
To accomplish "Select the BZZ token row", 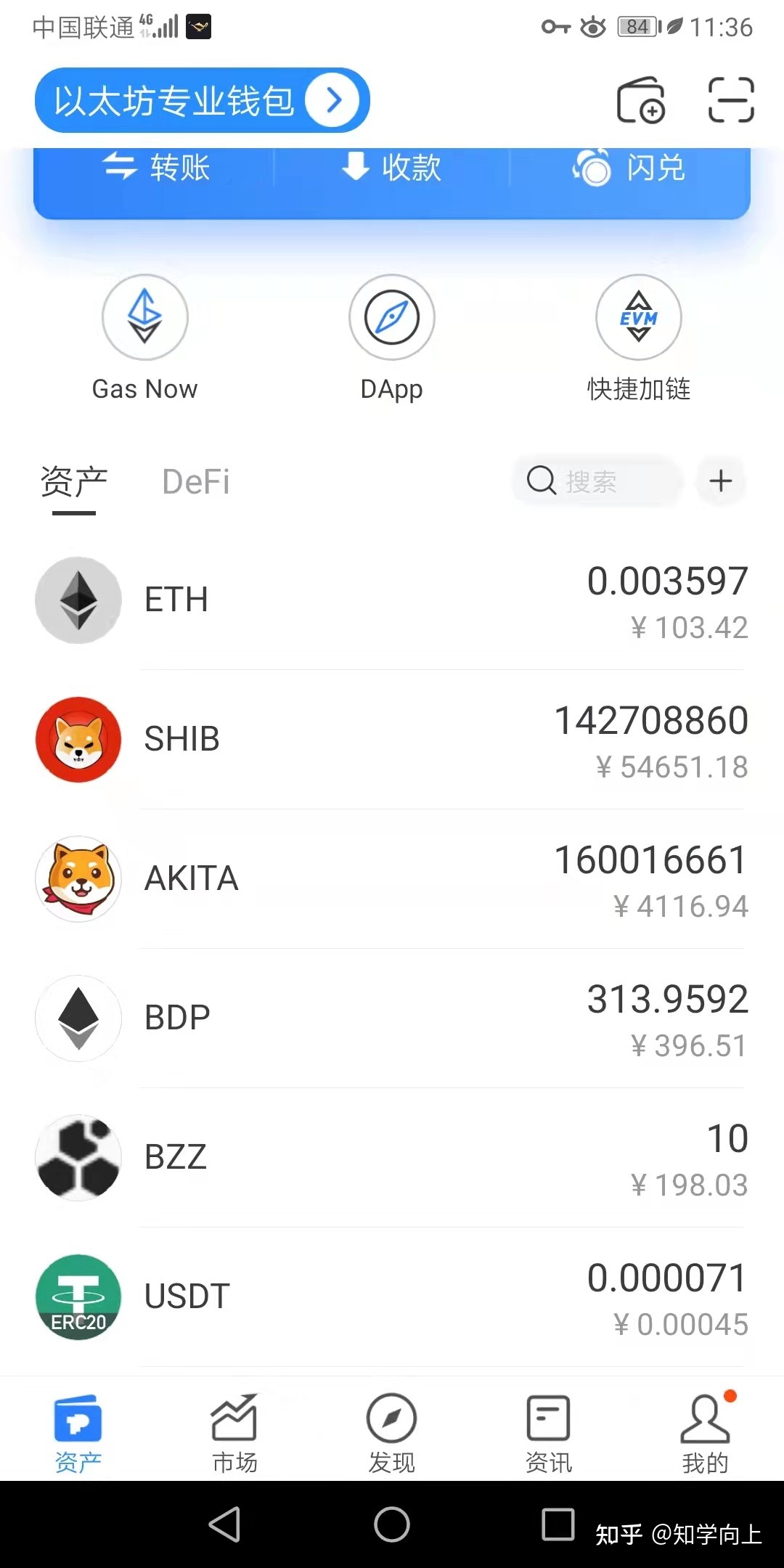I will click(x=392, y=1158).
